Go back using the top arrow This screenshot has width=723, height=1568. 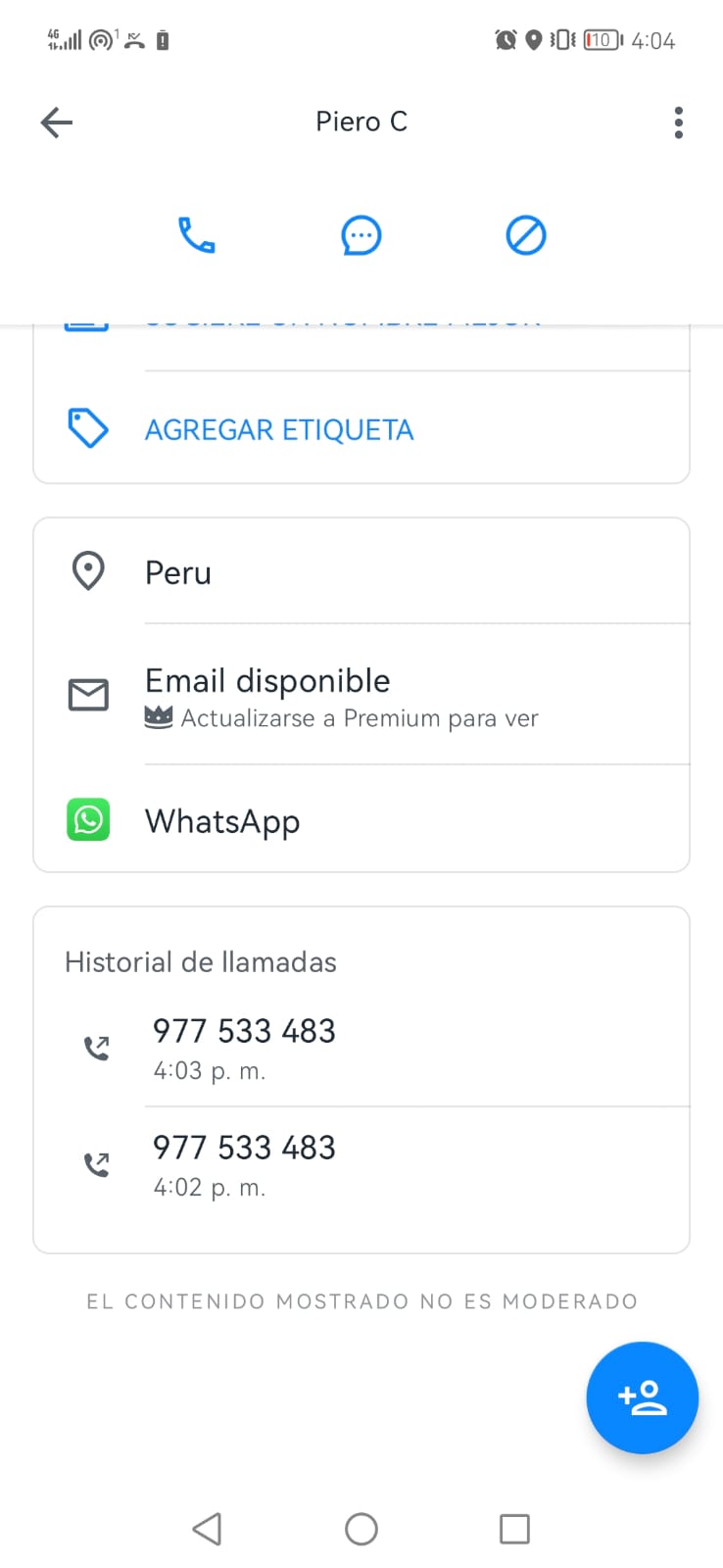click(57, 122)
